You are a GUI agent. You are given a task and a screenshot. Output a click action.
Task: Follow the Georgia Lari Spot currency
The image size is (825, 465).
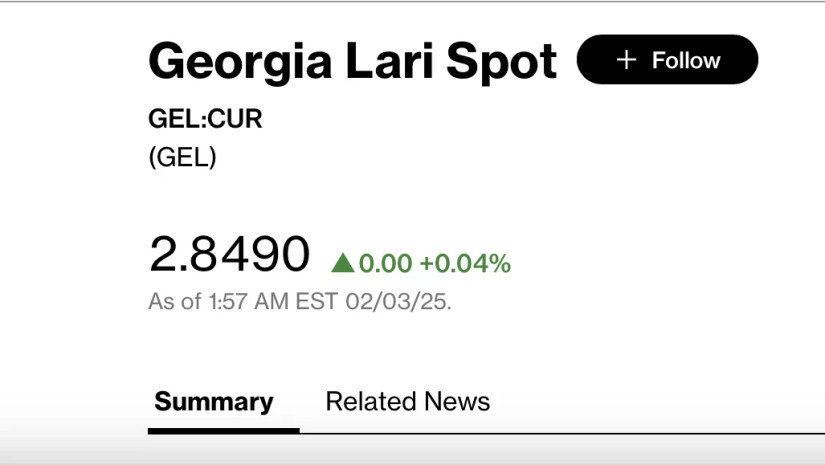(667, 60)
